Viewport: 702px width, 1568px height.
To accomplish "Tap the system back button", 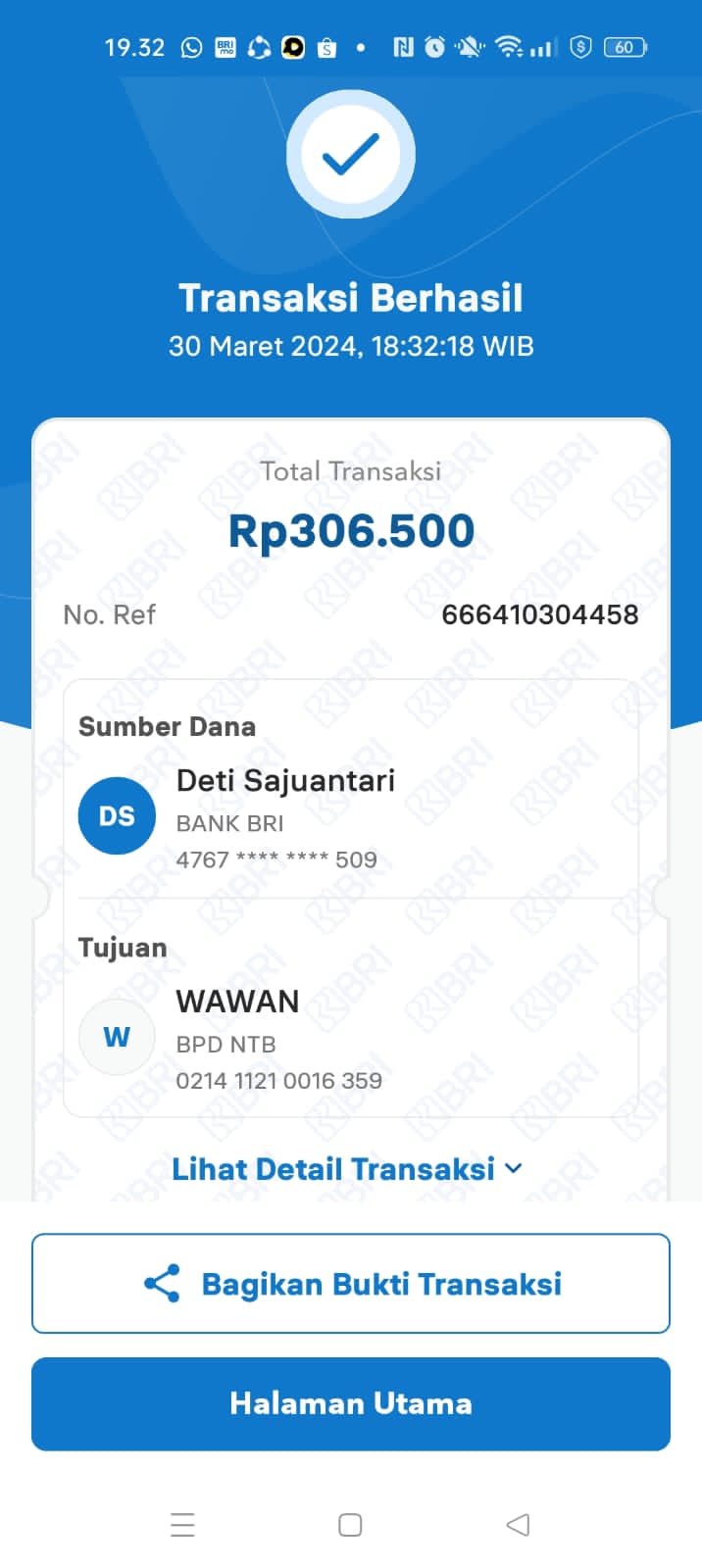I will 518,1525.
